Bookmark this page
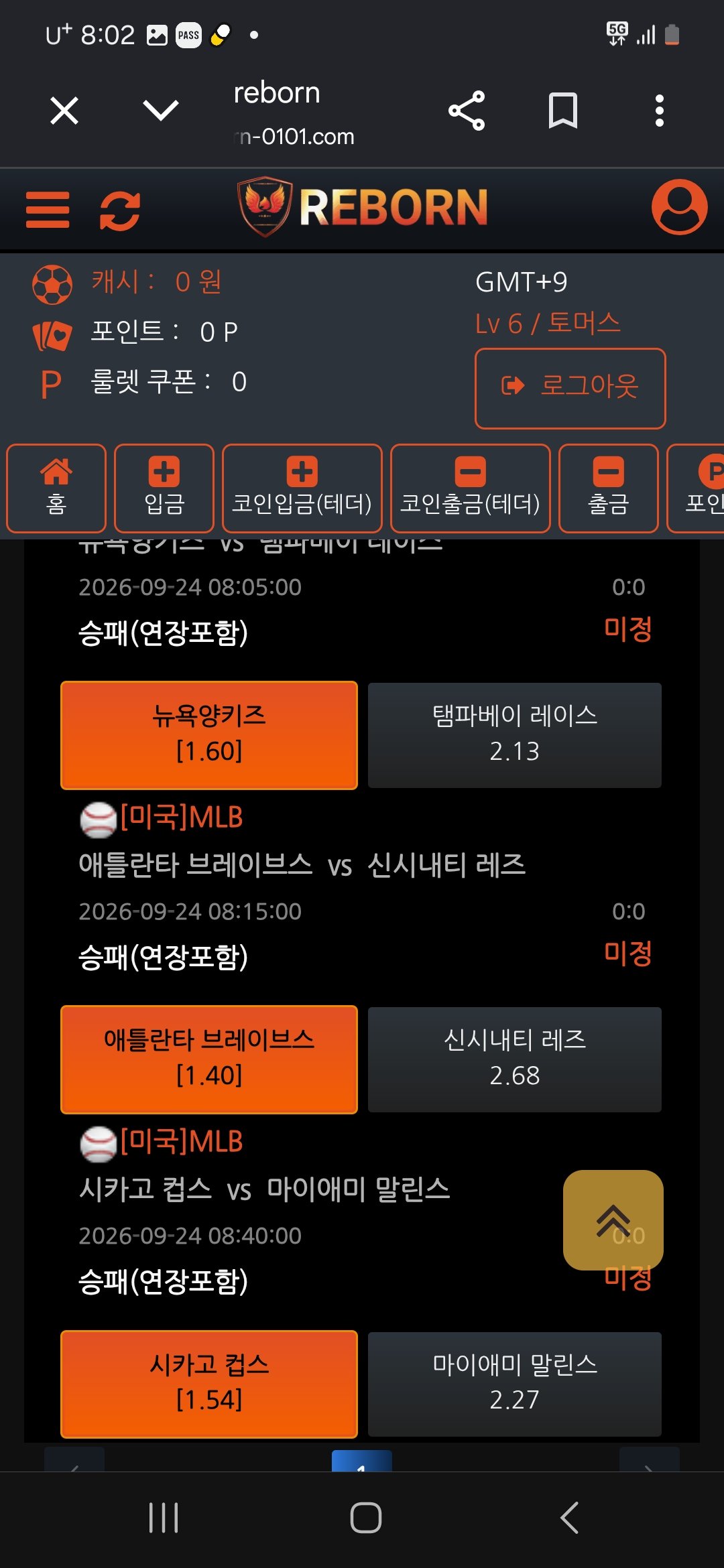 click(563, 111)
